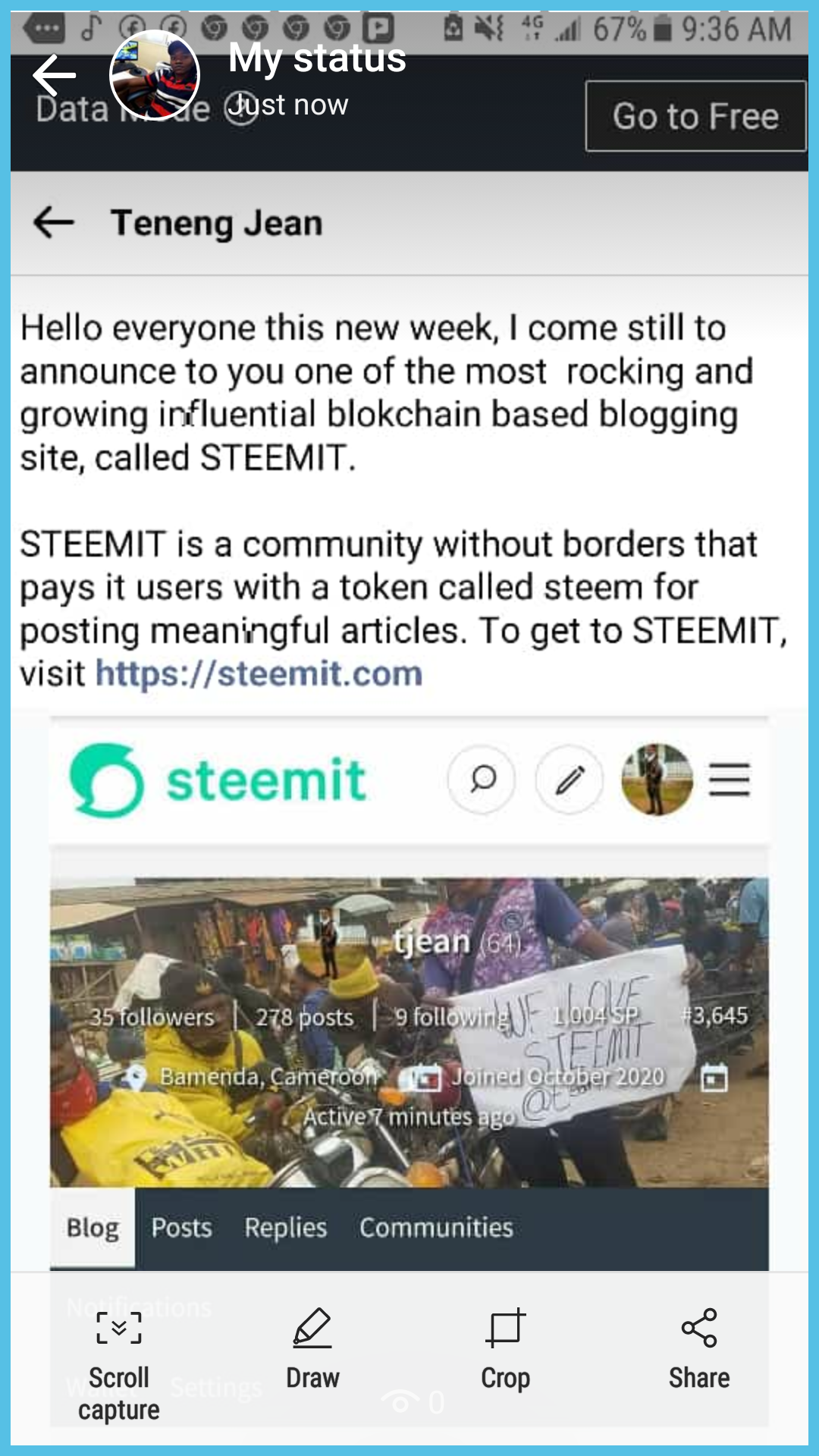Screen dimensions: 819x1456
Task: Tap Scroll capture in the screenshot toolbar
Action: click(x=119, y=1363)
